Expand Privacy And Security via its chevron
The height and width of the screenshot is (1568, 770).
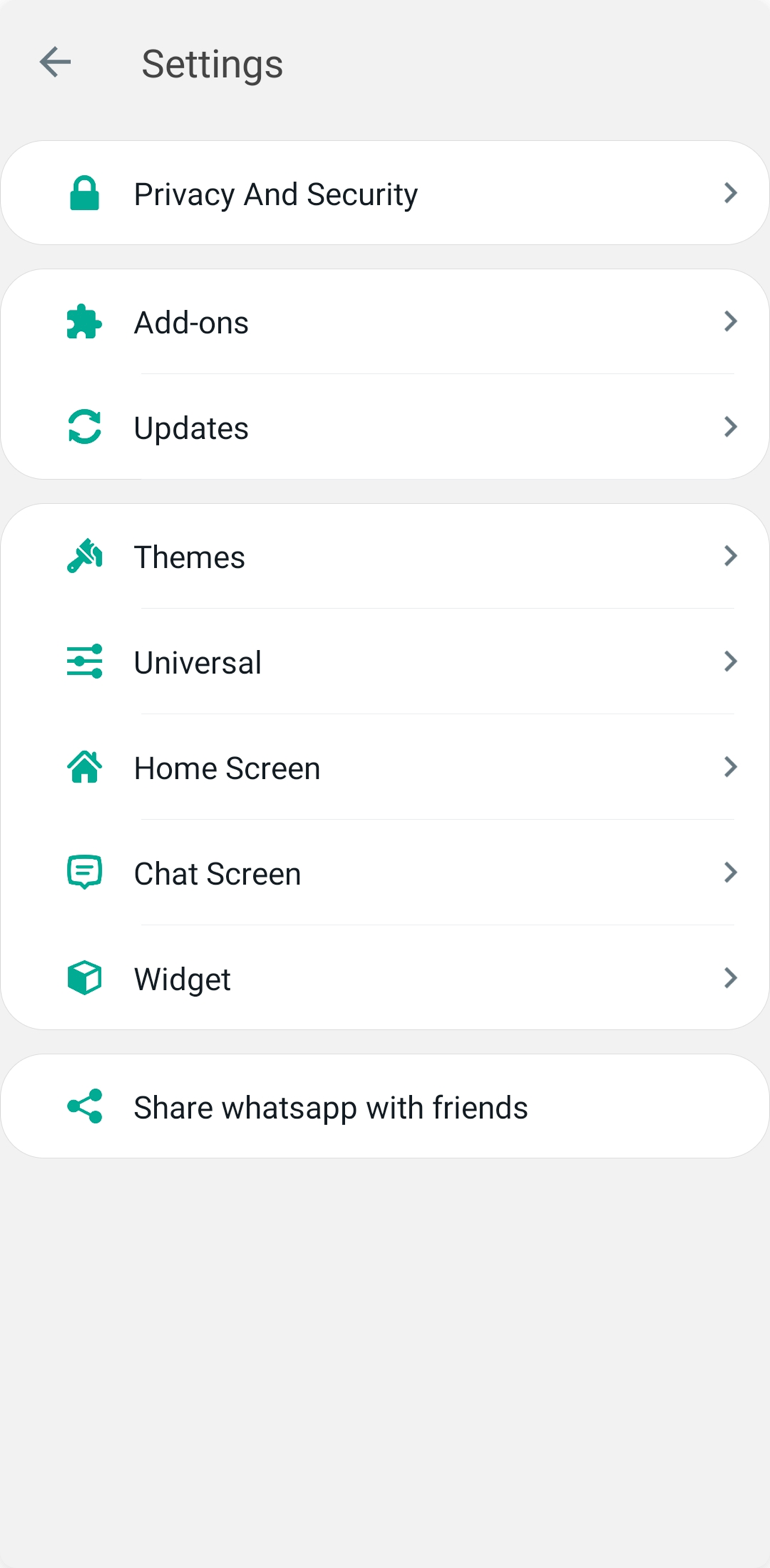point(731,192)
